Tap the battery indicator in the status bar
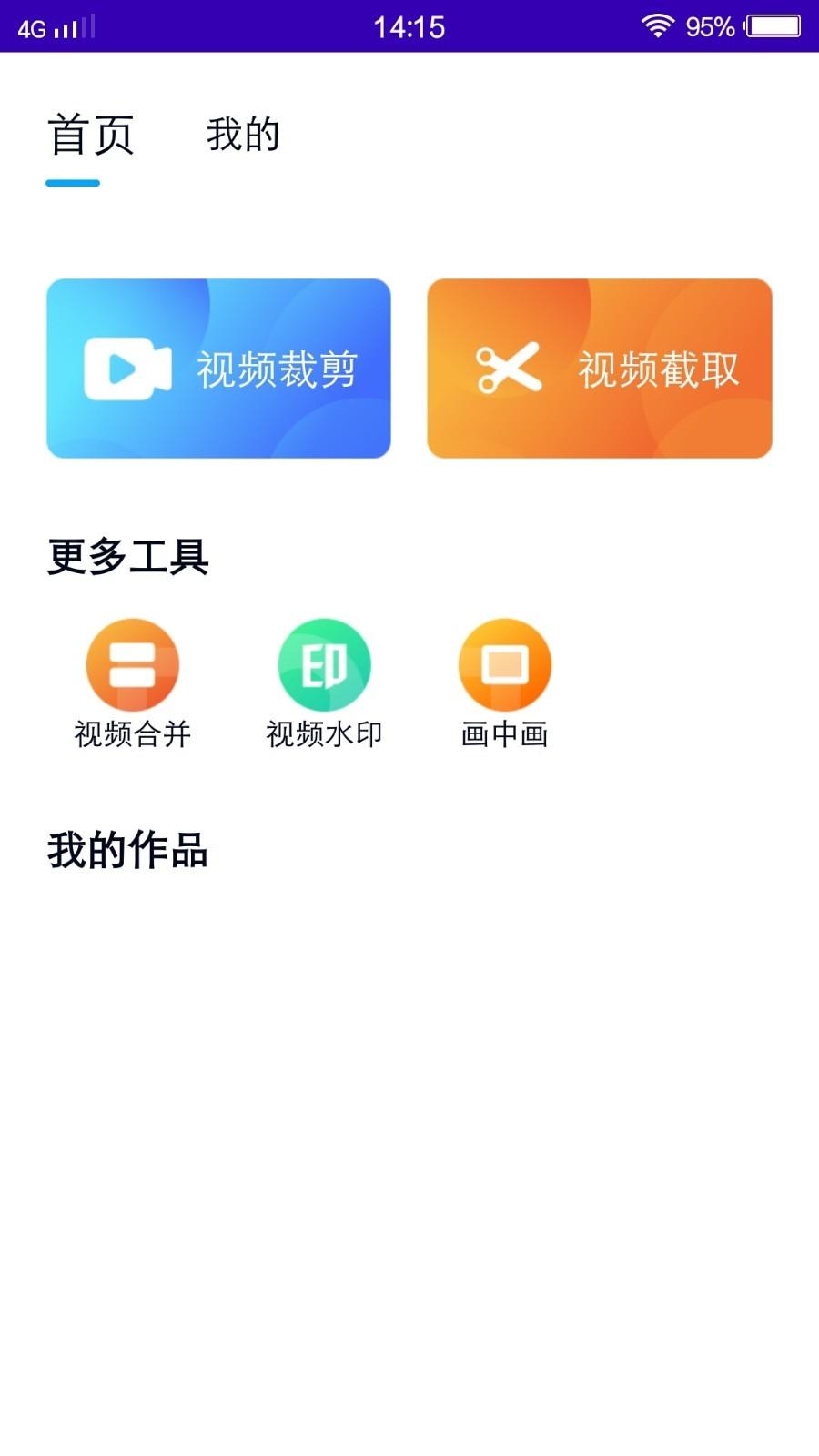The image size is (819, 1456). click(x=773, y=25)
